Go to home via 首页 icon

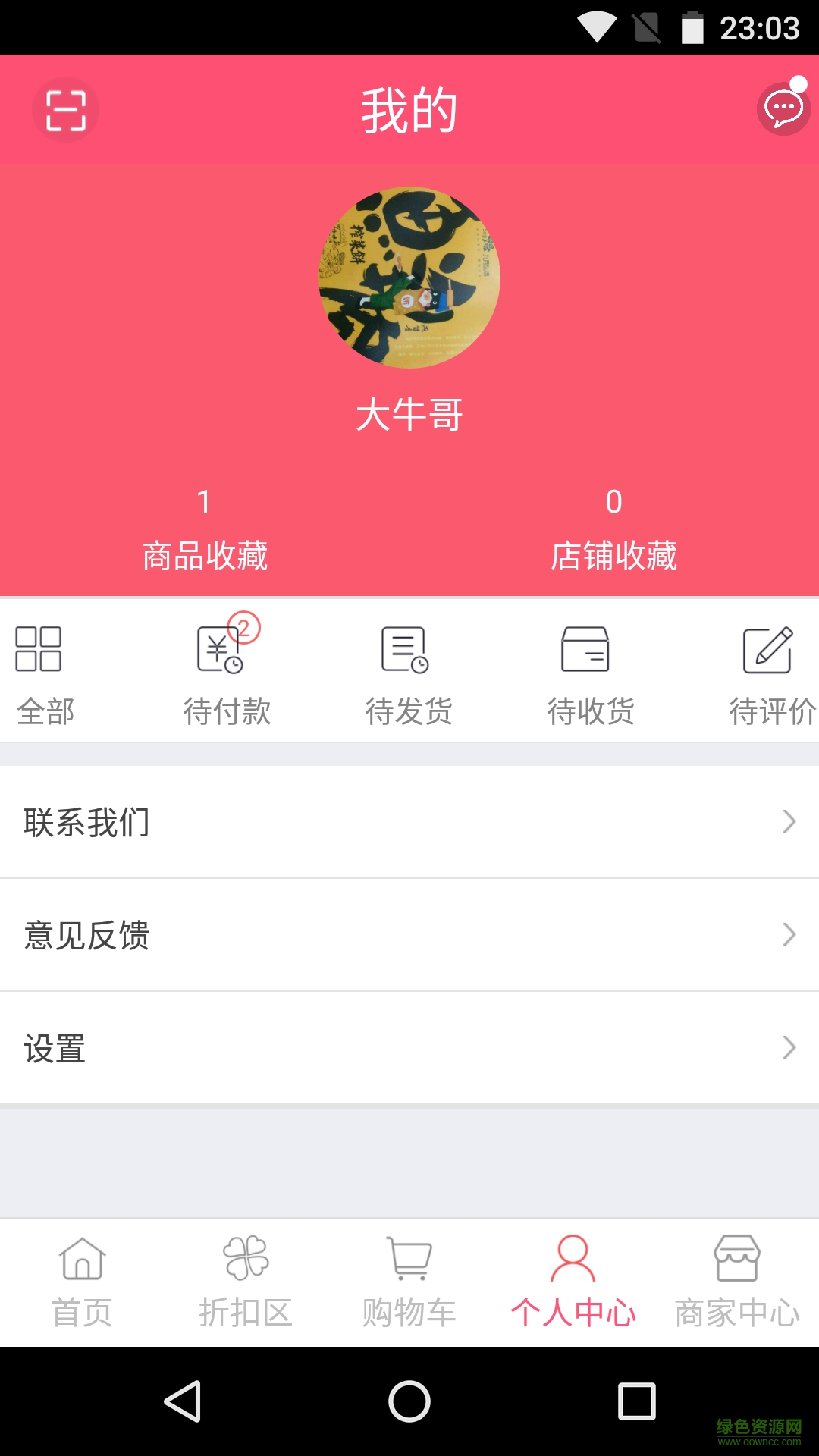83,1282
